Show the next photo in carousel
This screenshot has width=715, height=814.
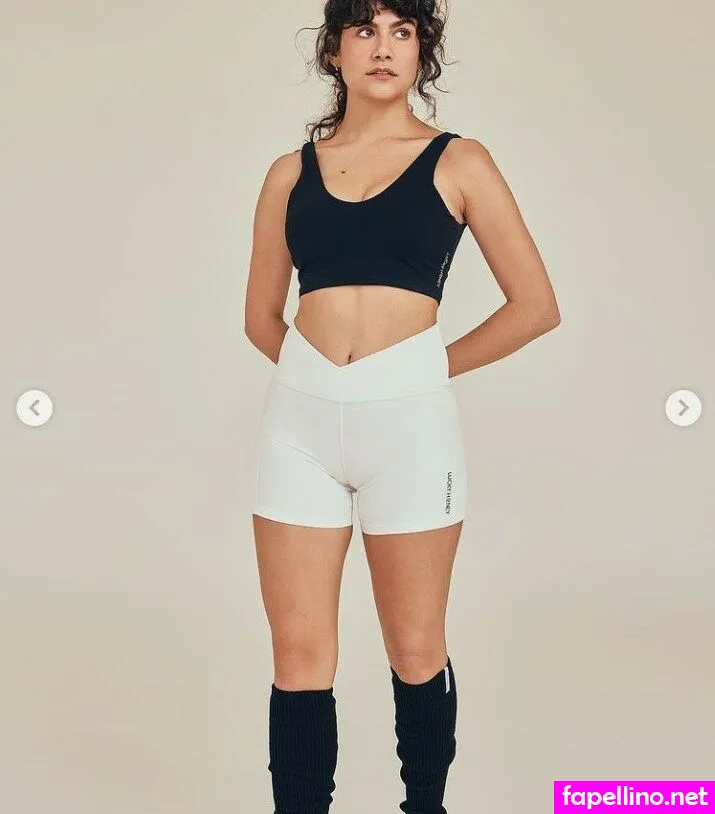(x=683, y=408)
